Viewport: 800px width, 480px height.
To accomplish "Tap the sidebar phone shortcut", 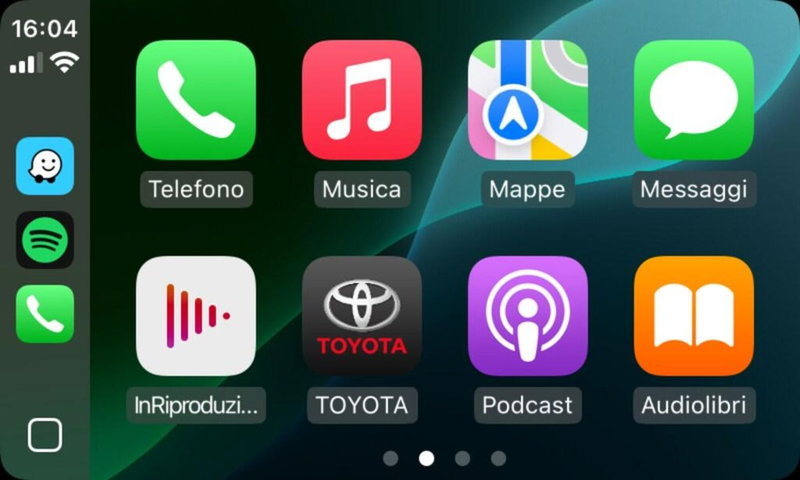I will coord(45,314).
